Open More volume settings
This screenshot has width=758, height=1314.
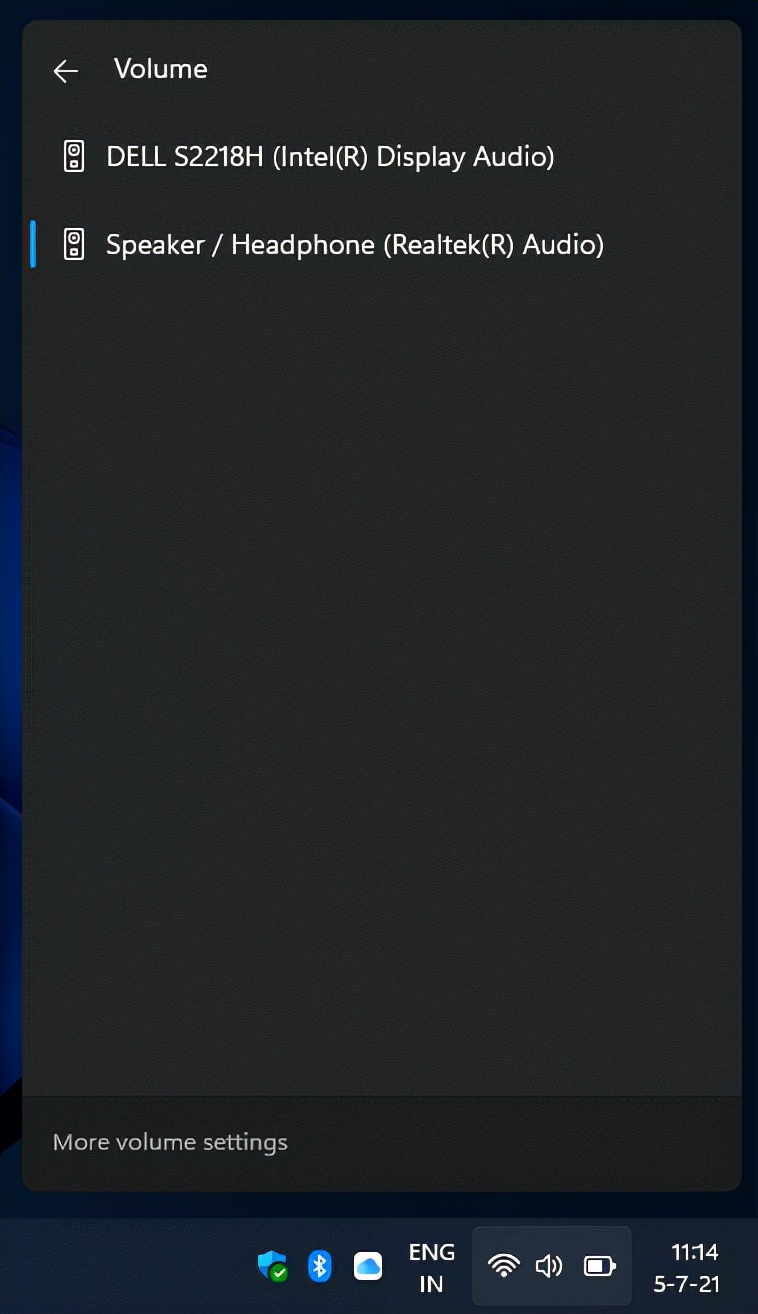coord(170,1142)
